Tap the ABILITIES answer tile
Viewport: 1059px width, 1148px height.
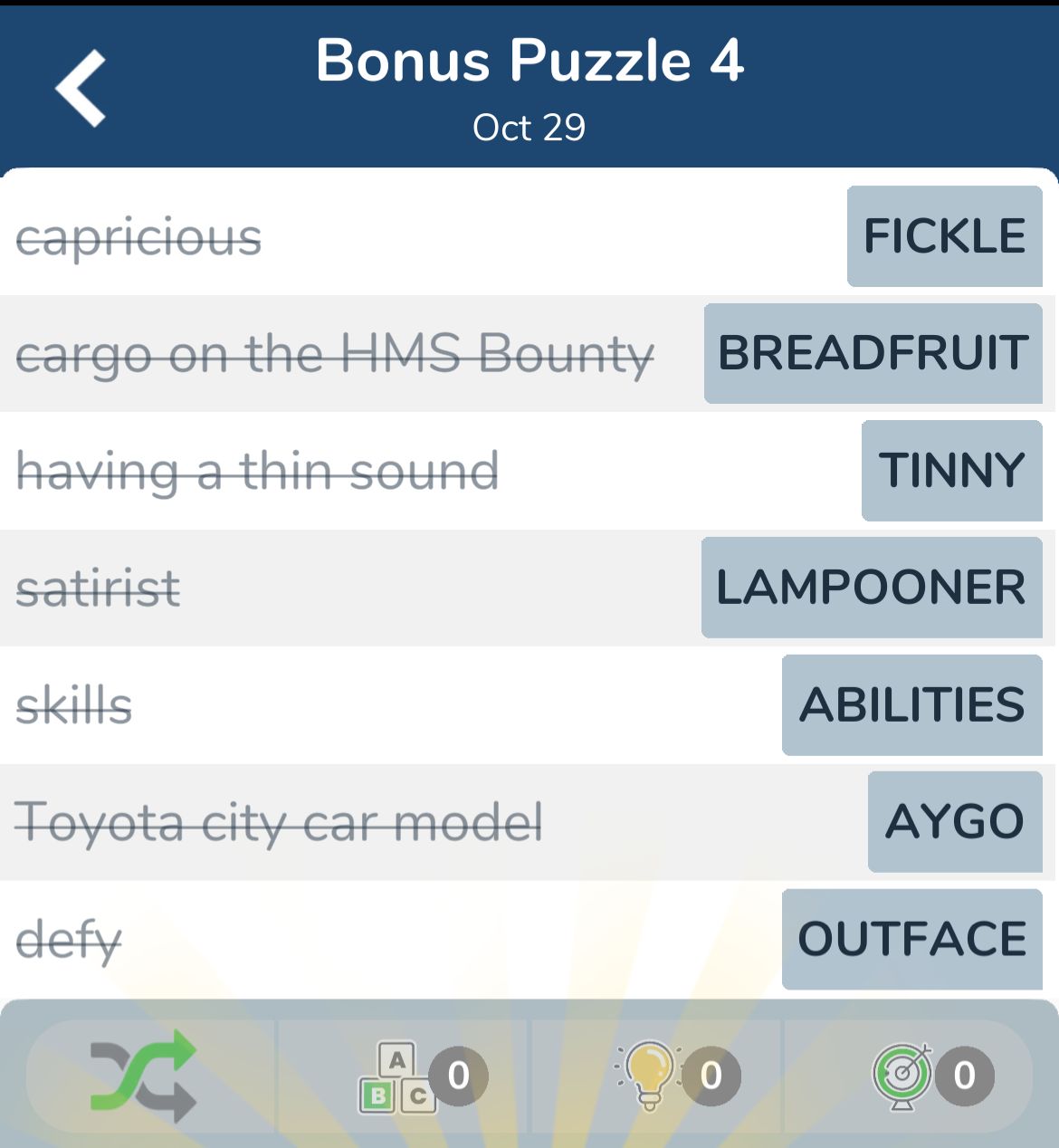point(911,705)
